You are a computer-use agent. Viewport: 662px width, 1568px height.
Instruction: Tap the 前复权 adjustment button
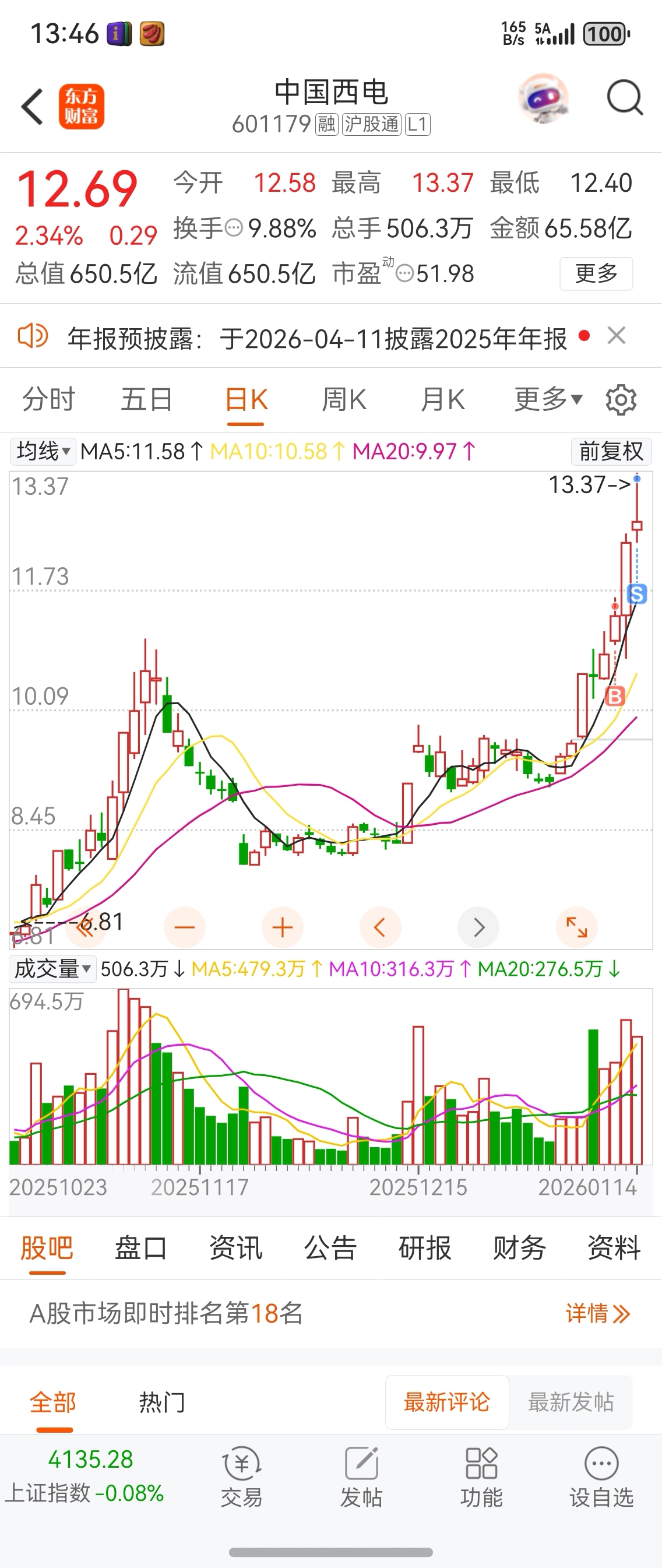coord(610,452)
